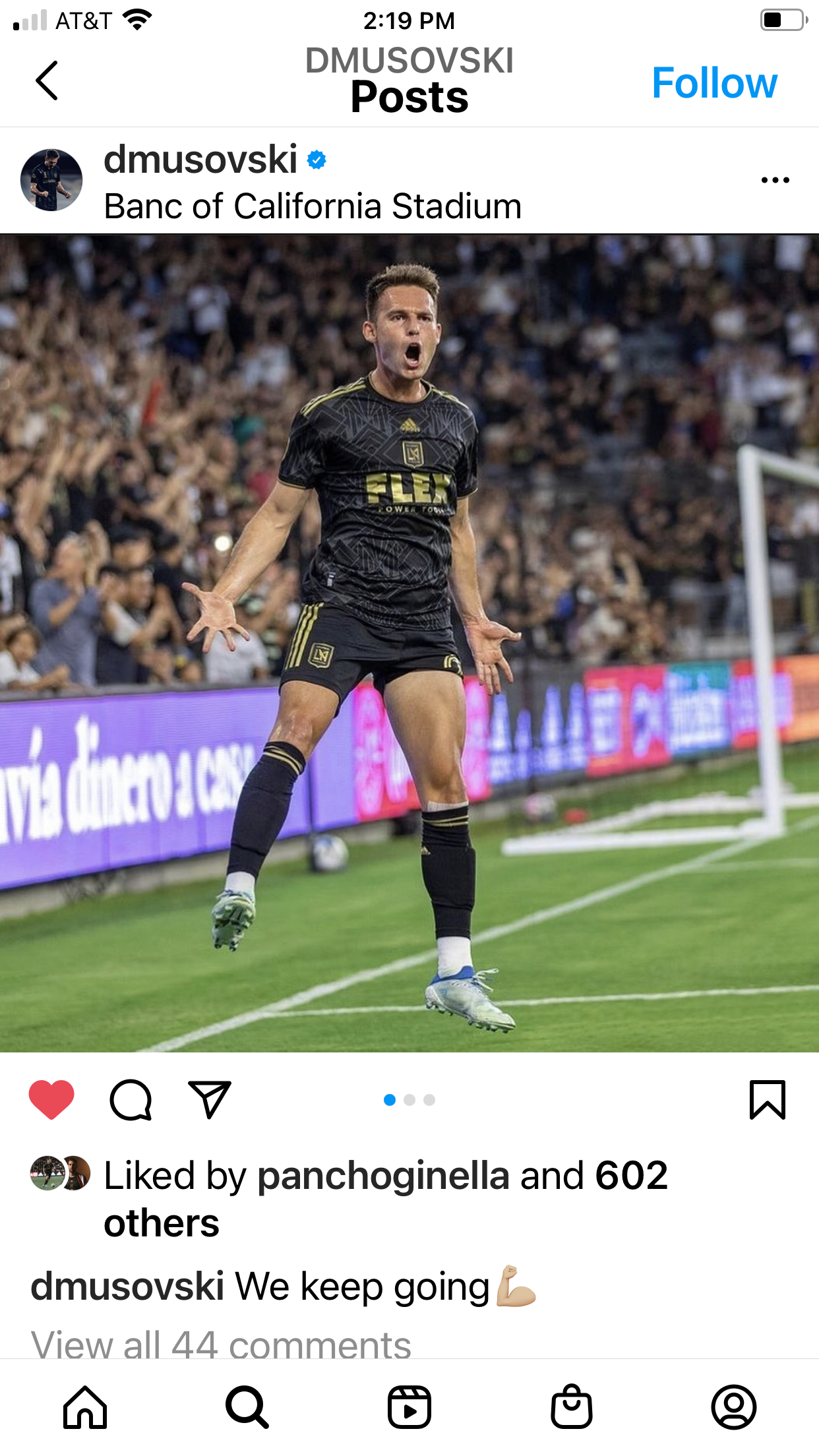View all 44 comments
Image resolution: width=819 pixels, height=1456 pixels.
pyautogui.click(x=221, y=1344)
